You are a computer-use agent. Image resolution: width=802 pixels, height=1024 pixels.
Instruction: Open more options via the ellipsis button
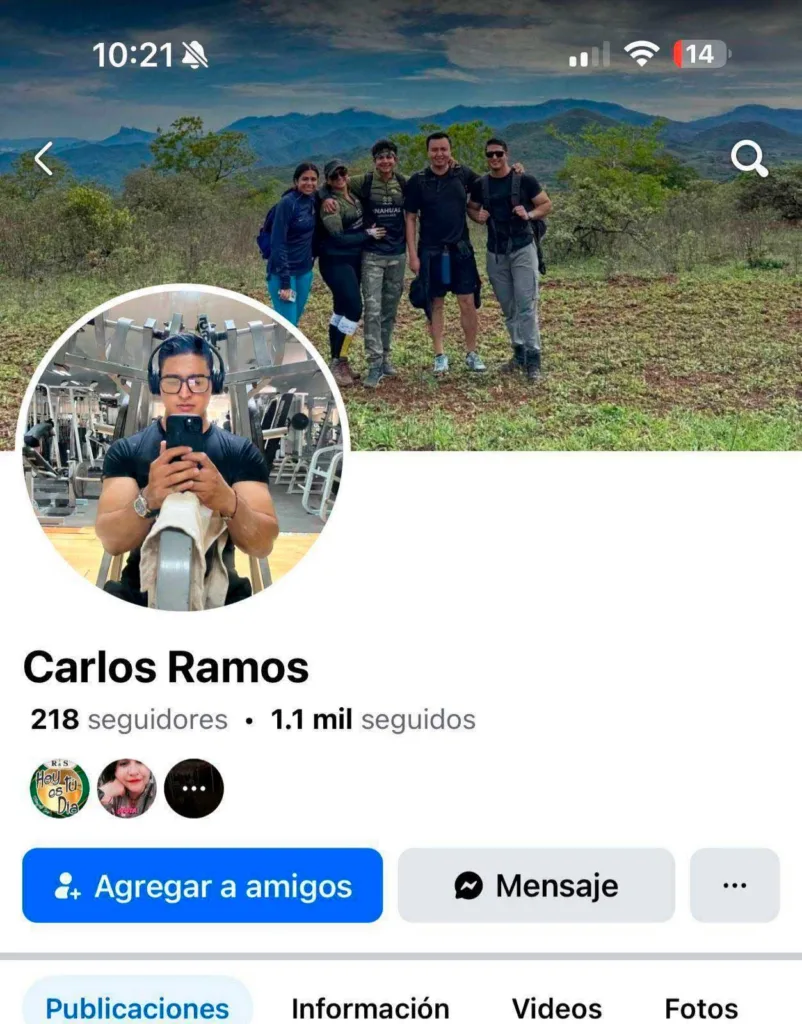(x=735, y=885)
